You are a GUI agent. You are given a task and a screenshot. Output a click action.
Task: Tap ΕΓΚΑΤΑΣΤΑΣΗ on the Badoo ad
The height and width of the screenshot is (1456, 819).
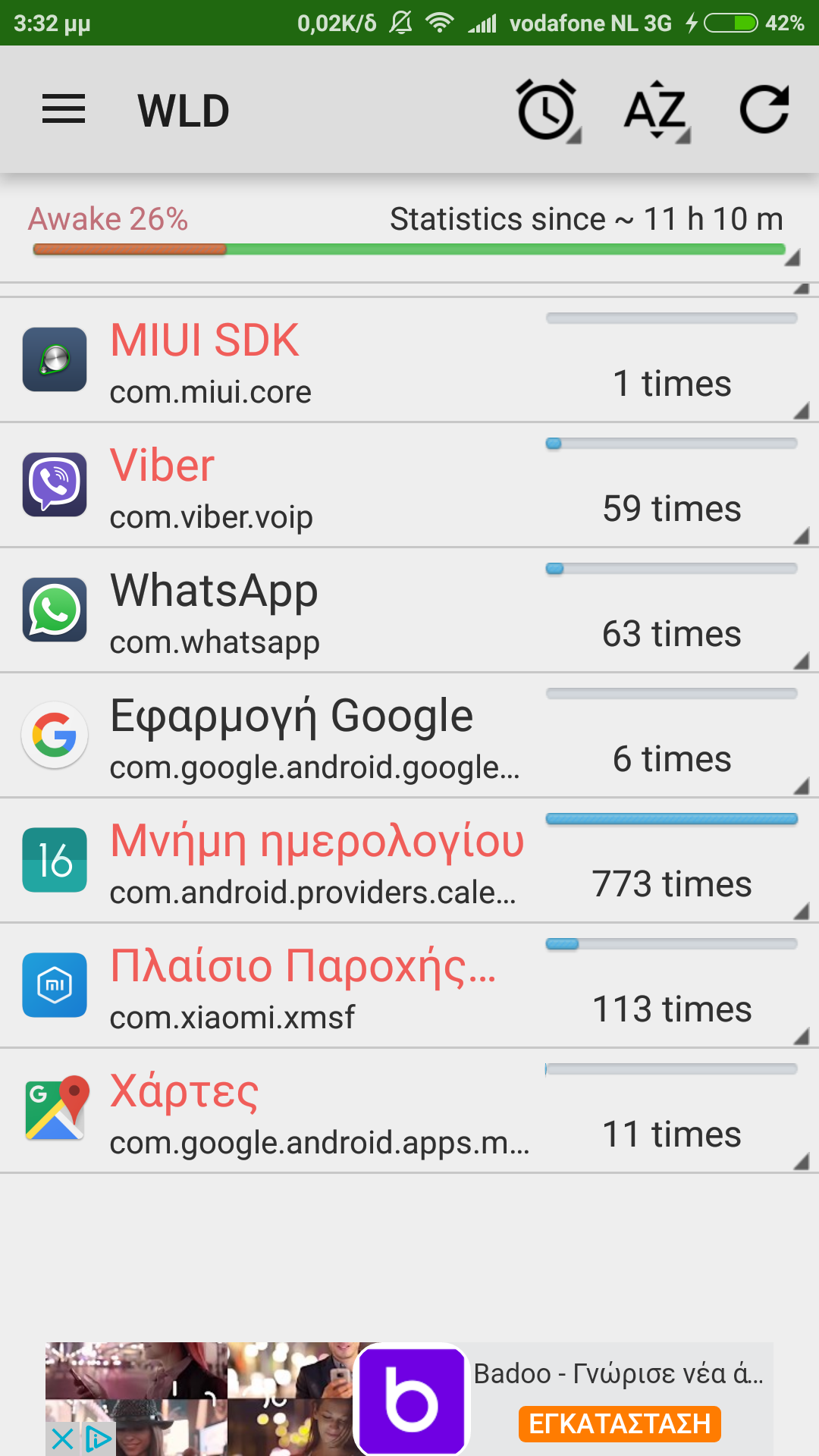coord(619,1423)
